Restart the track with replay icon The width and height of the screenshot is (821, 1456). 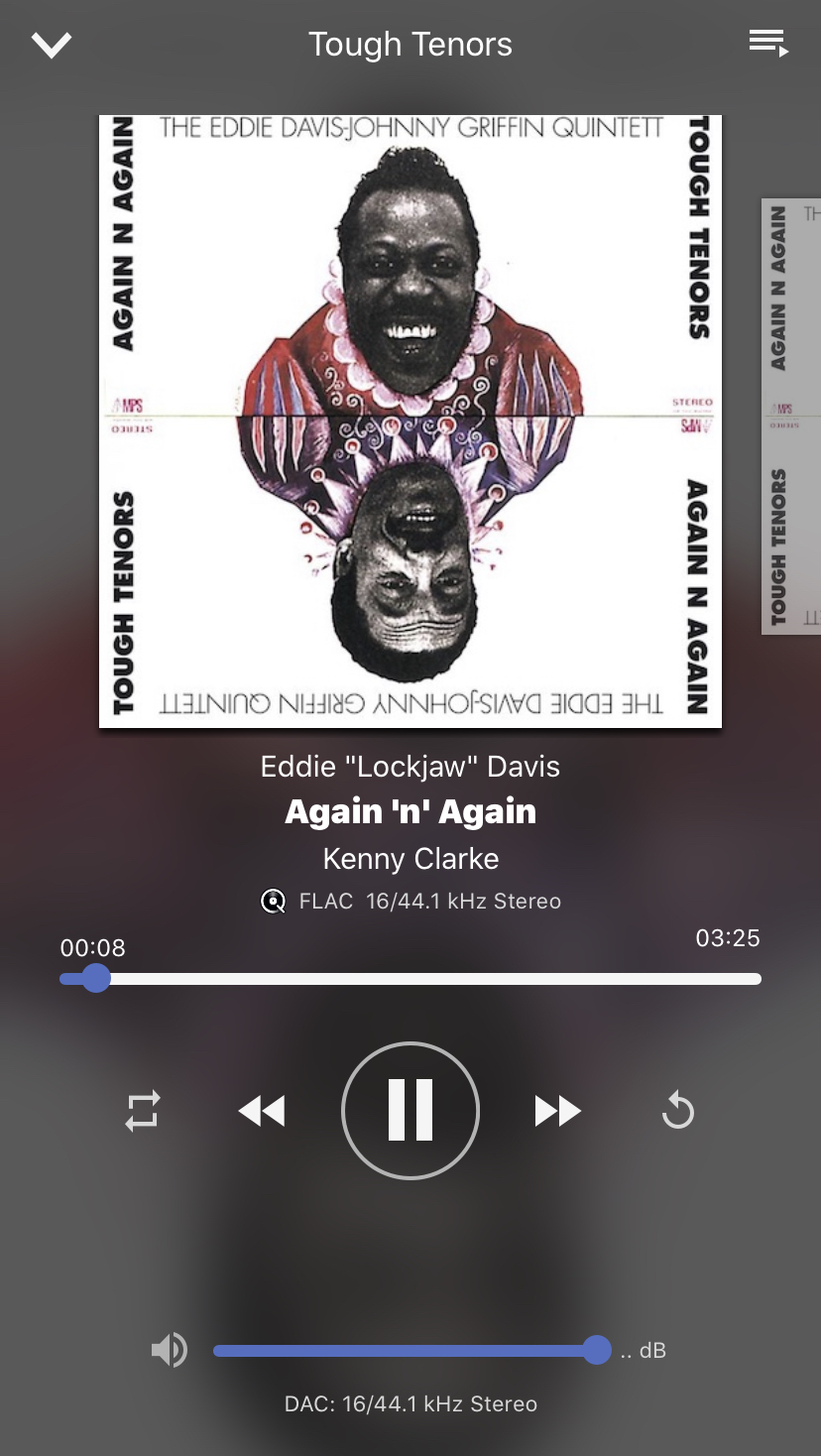678,1111
